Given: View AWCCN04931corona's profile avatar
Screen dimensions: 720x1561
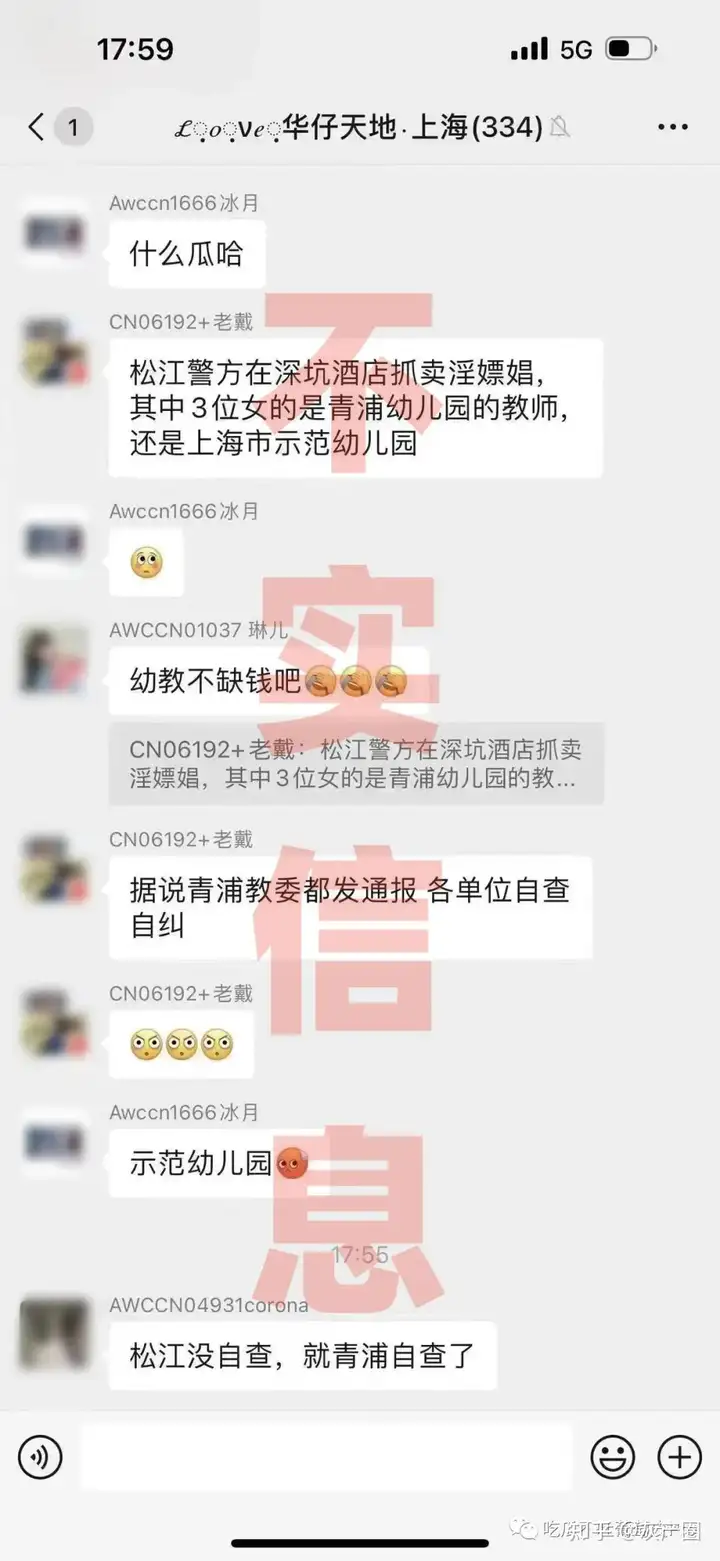Looking at the screenshot, I should (54, 1334).
